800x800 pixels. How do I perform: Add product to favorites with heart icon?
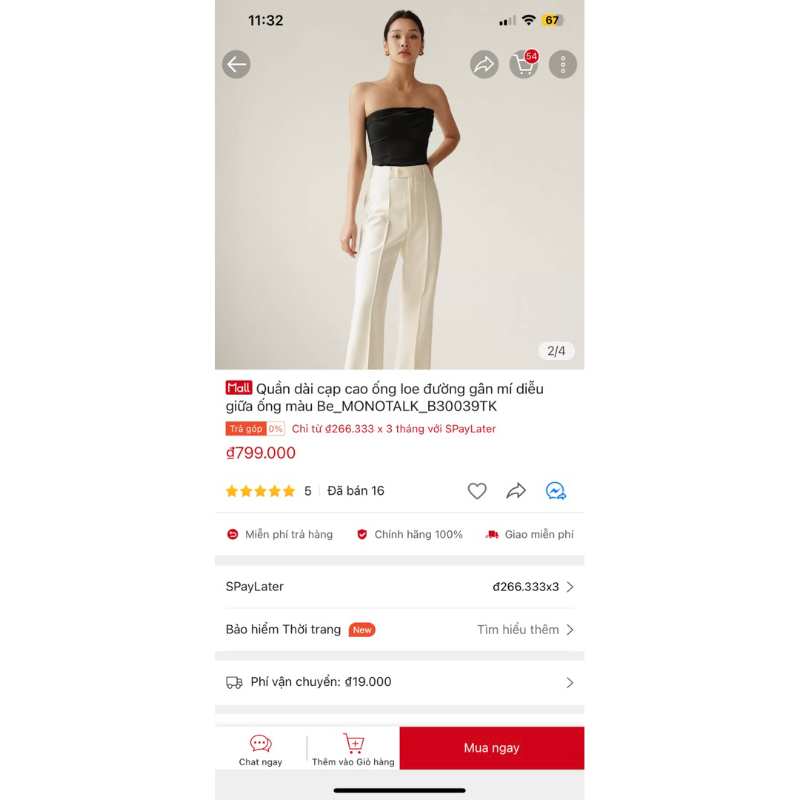click(477, 491)
